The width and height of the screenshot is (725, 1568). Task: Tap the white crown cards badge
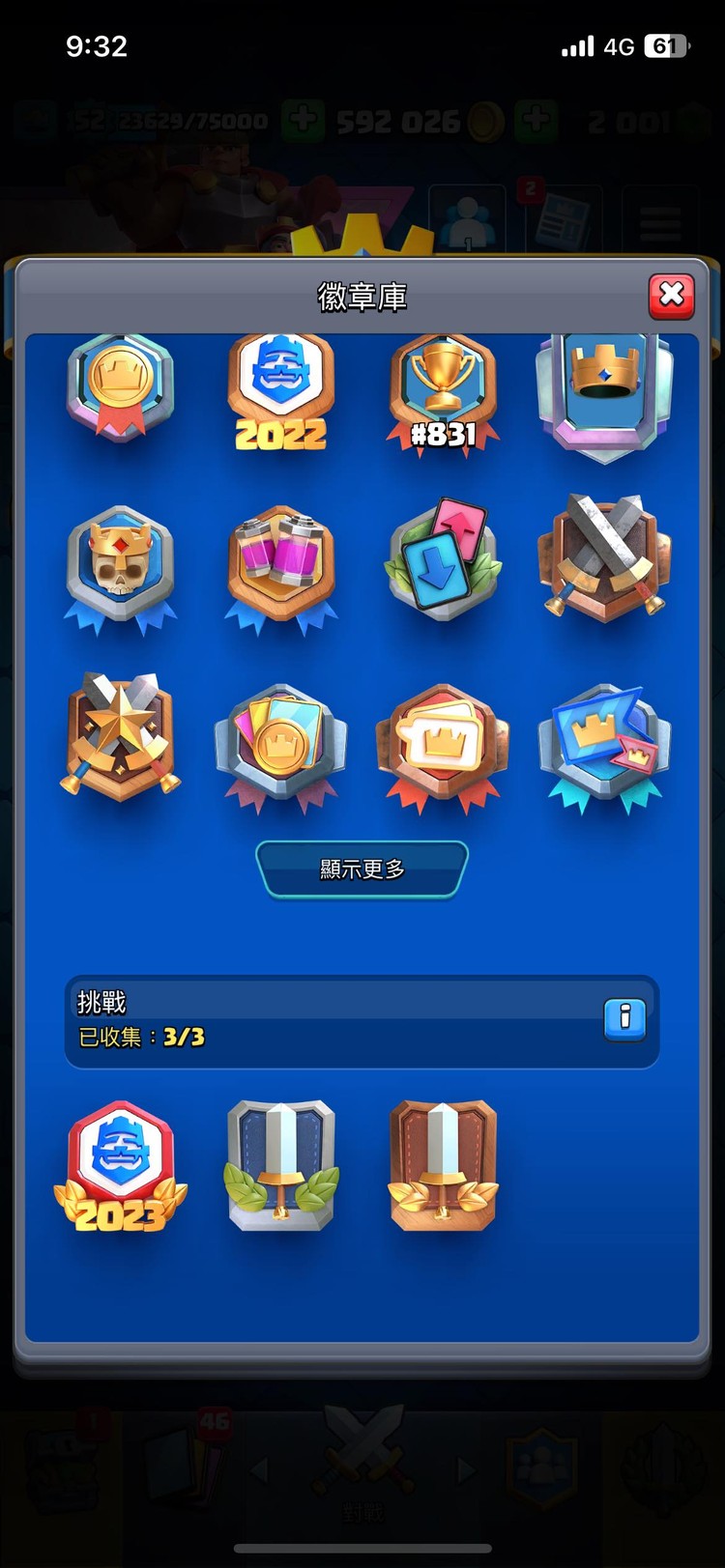click(x=443, y=744)
